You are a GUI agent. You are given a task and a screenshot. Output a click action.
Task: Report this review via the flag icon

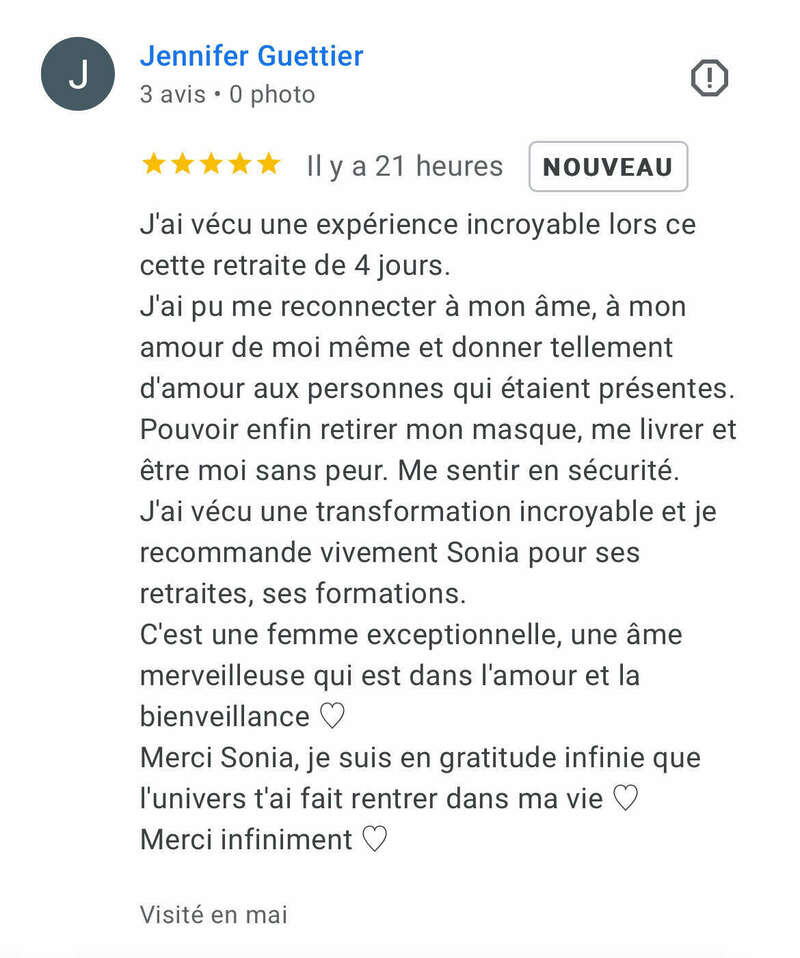709,78
